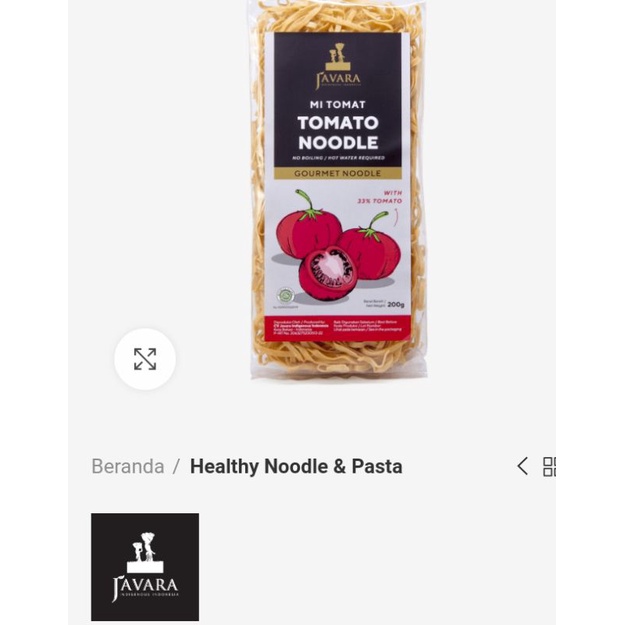The image size is (625, 625).
Task: View the Tomato Noodle product photo
Action: coord(340,190)
